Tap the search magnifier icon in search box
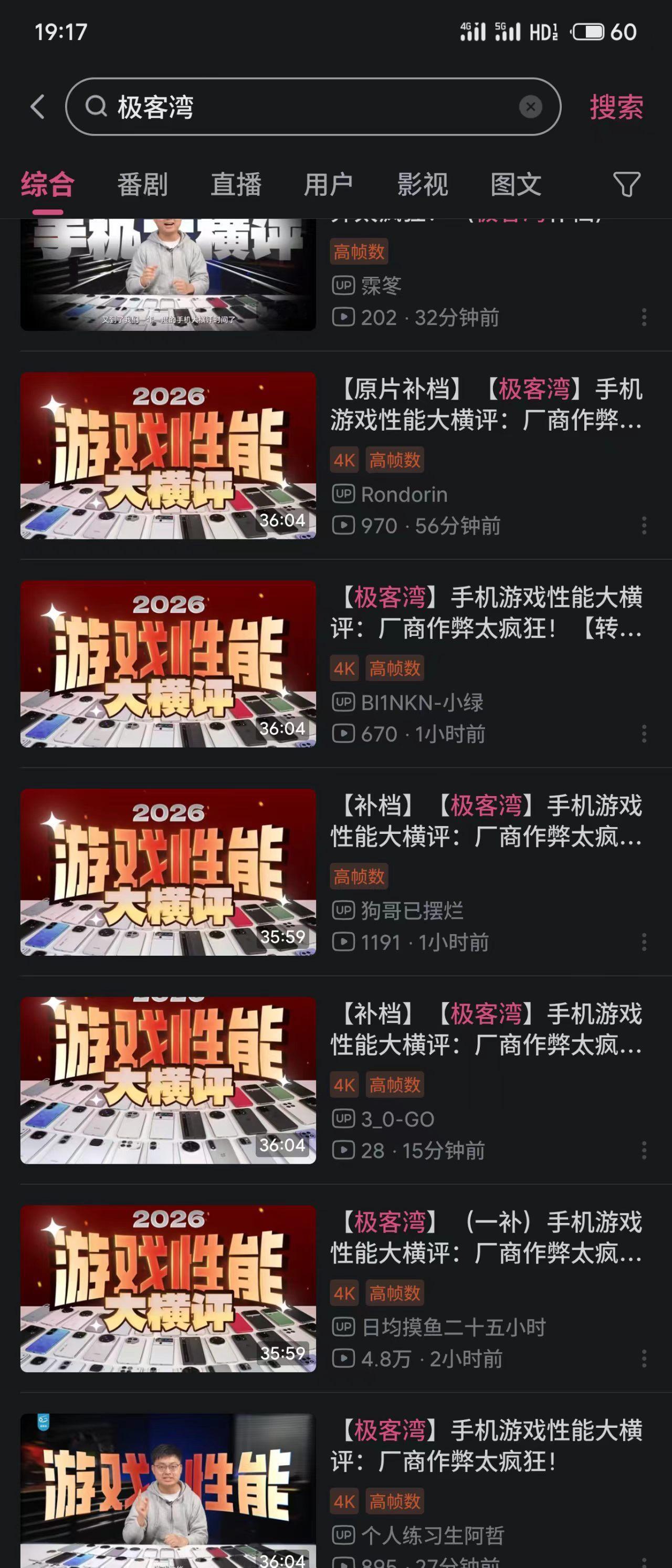This screenshot has width=672, height=1568. pyautogui.click(x=94, y=107)
